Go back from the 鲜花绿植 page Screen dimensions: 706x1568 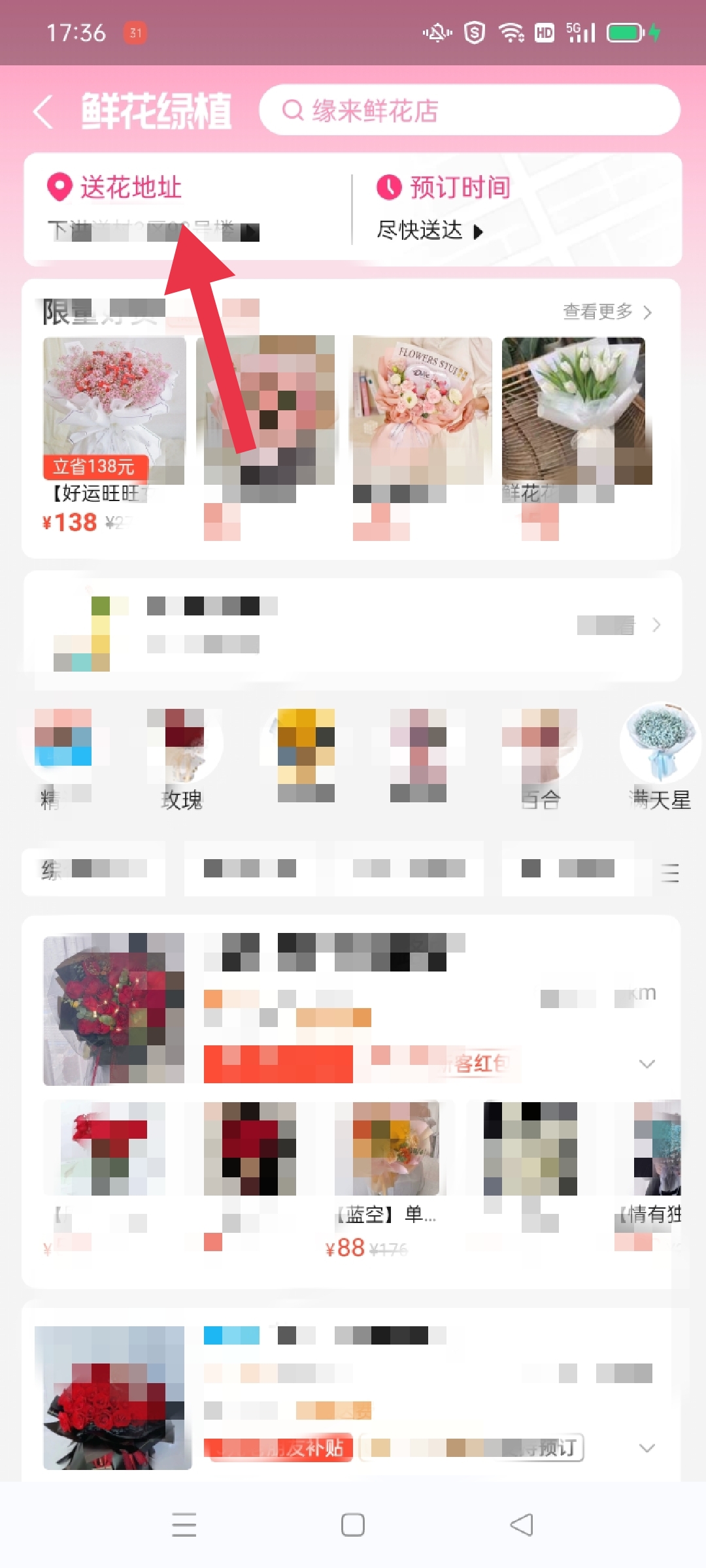[43, 111]
